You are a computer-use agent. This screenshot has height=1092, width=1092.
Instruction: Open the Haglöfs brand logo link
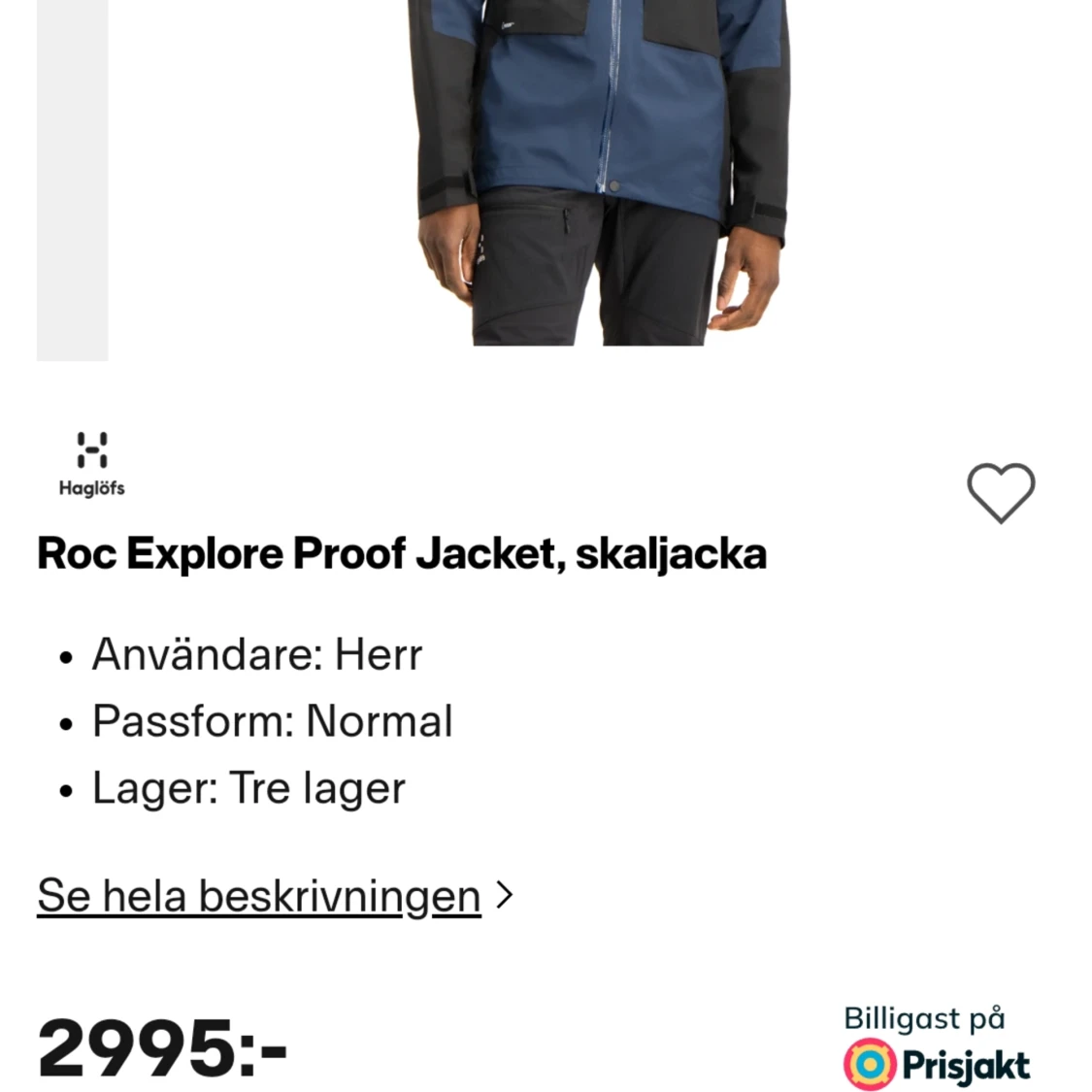91,464
